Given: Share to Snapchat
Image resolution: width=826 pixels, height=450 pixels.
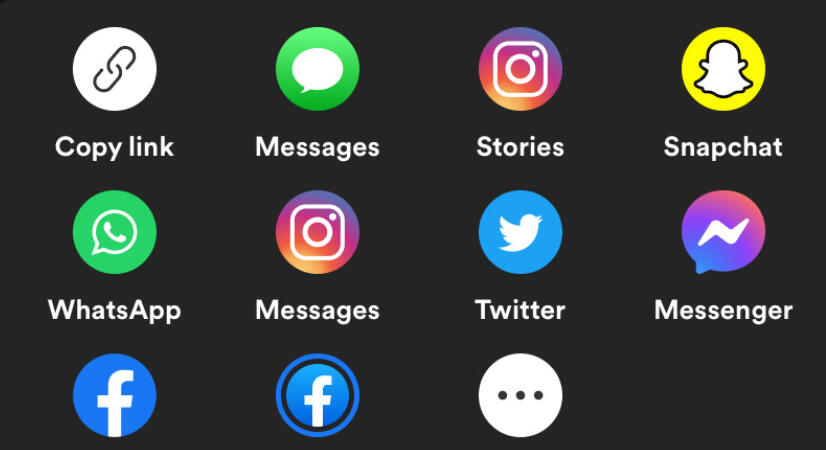Looking at the screenshot, I should pos(723,70).
